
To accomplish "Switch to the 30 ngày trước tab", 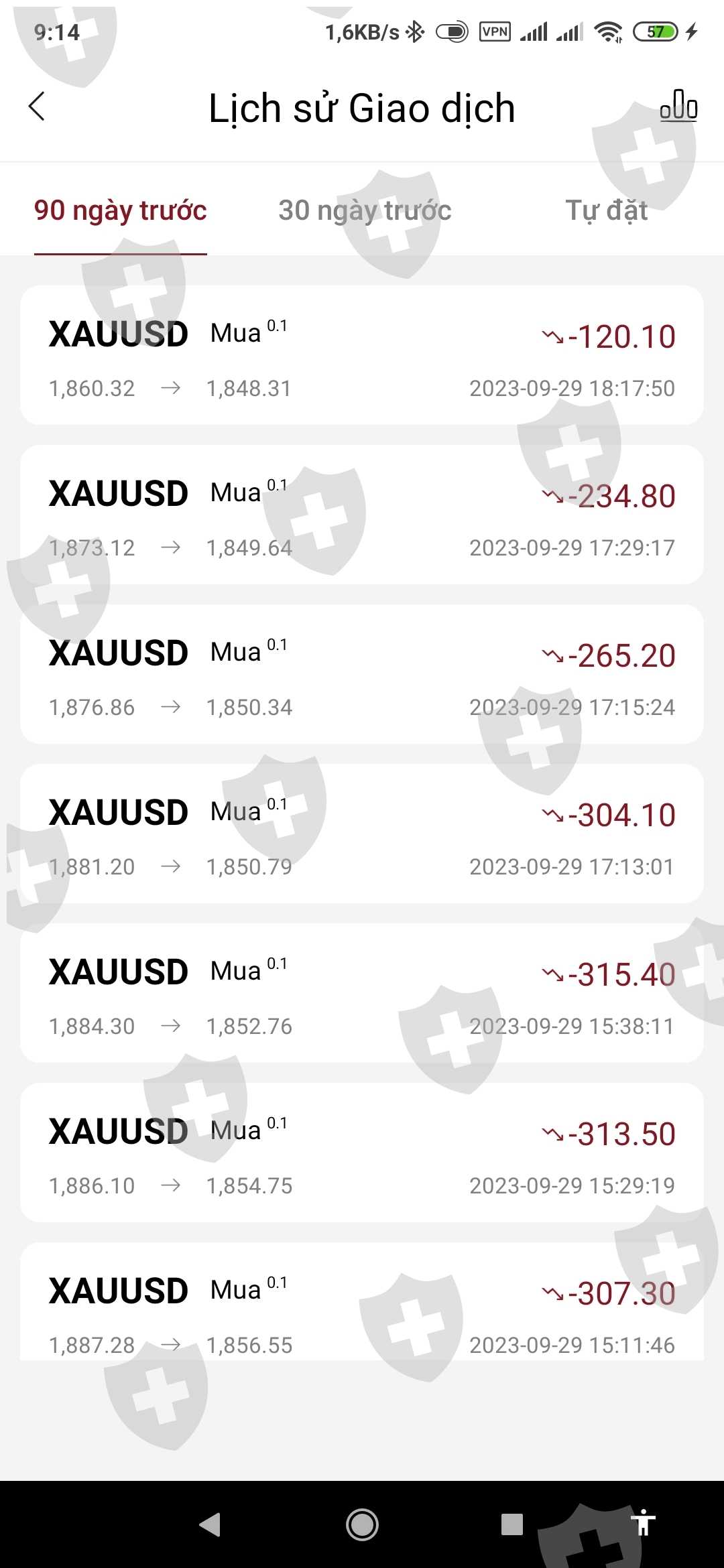I will 365,211.
